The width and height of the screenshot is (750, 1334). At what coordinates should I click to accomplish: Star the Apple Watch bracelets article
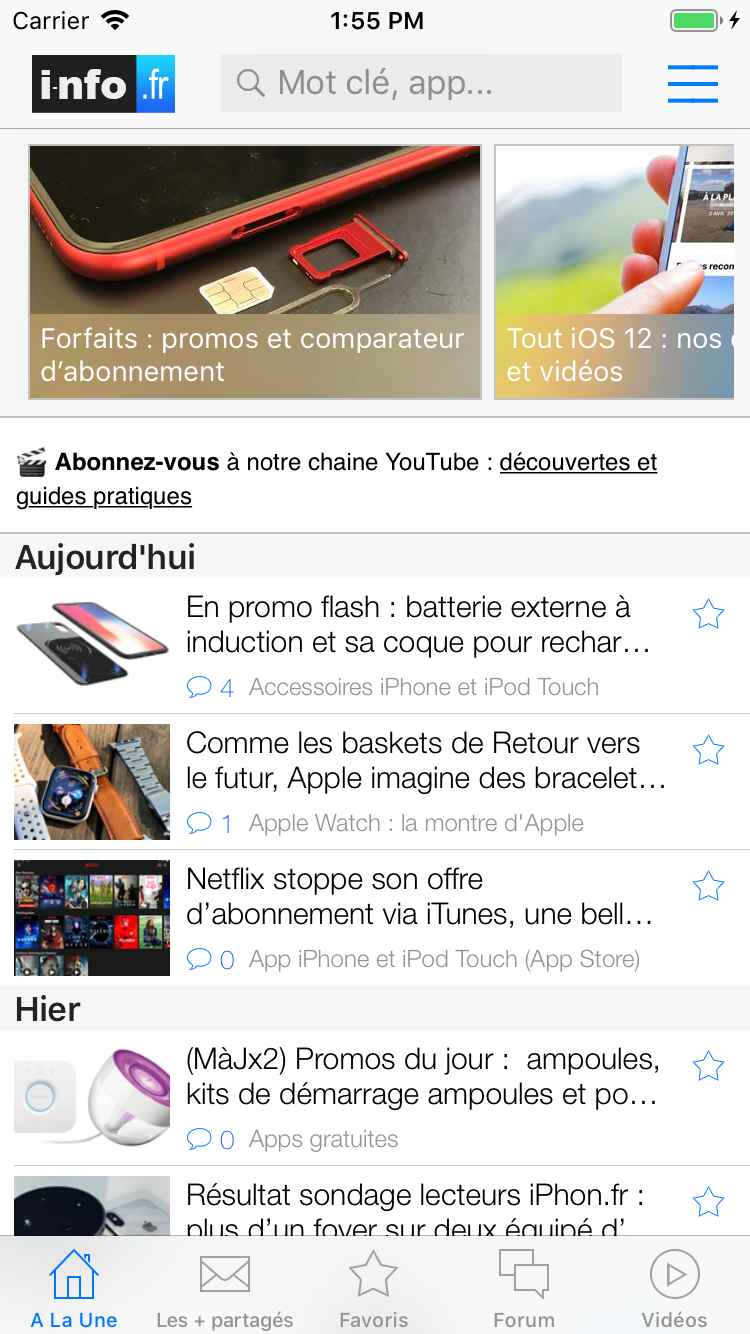pos(708,750)
